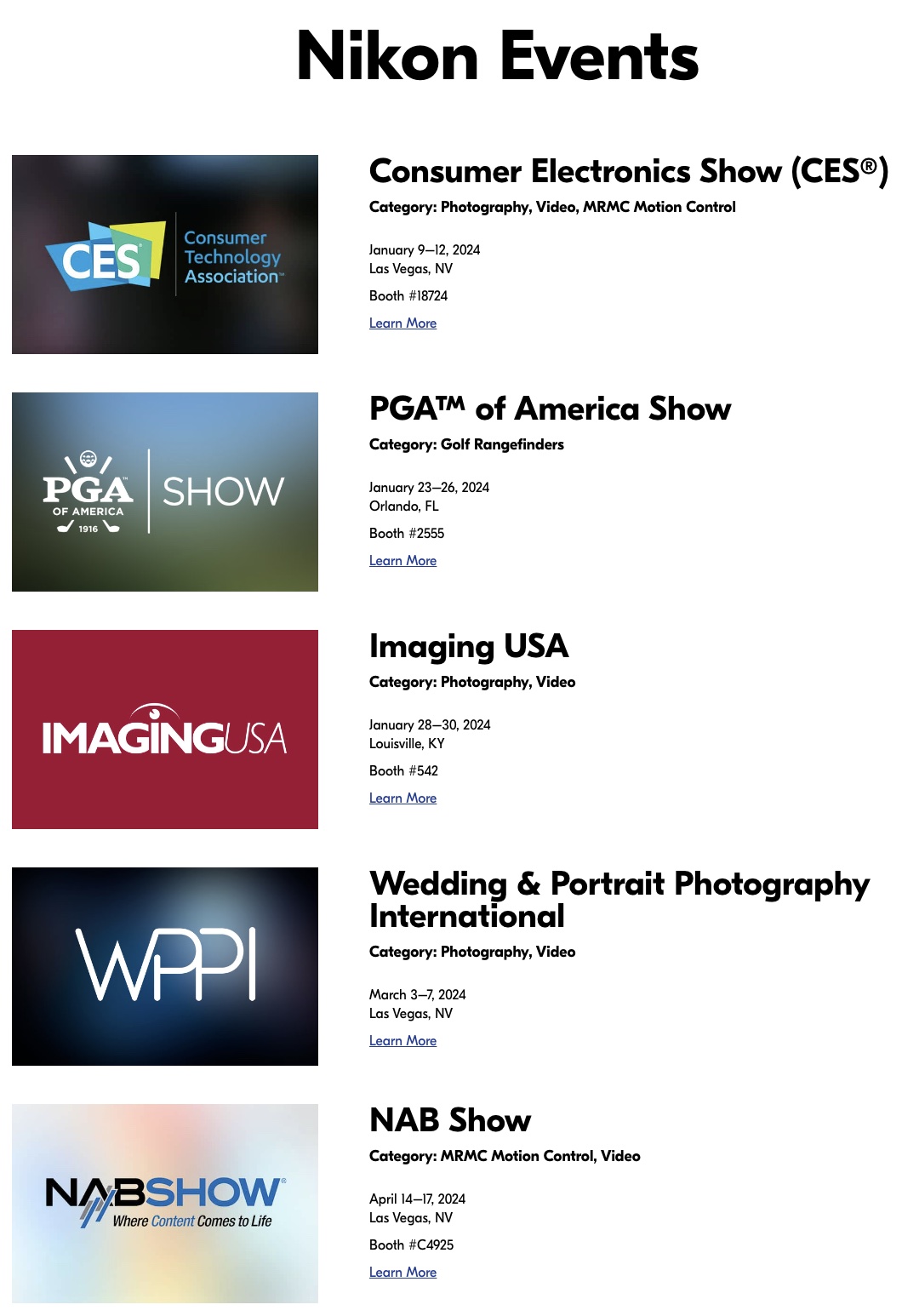The width and height of the screenshot is (902, 1316).
Task: Follow the Imaging USA Learn More link
Action: 402,798
